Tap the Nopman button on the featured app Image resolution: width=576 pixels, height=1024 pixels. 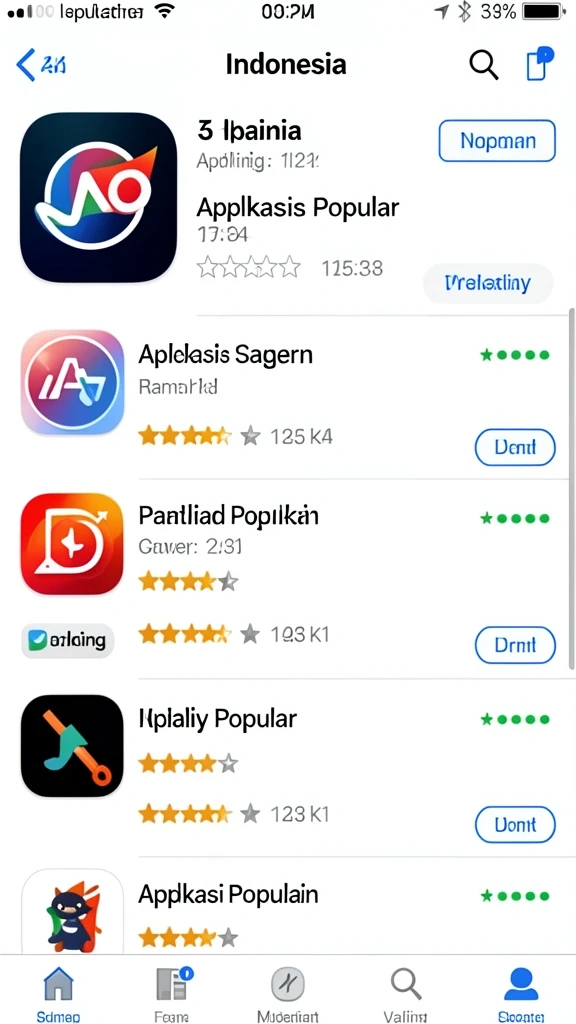point(497,140)
